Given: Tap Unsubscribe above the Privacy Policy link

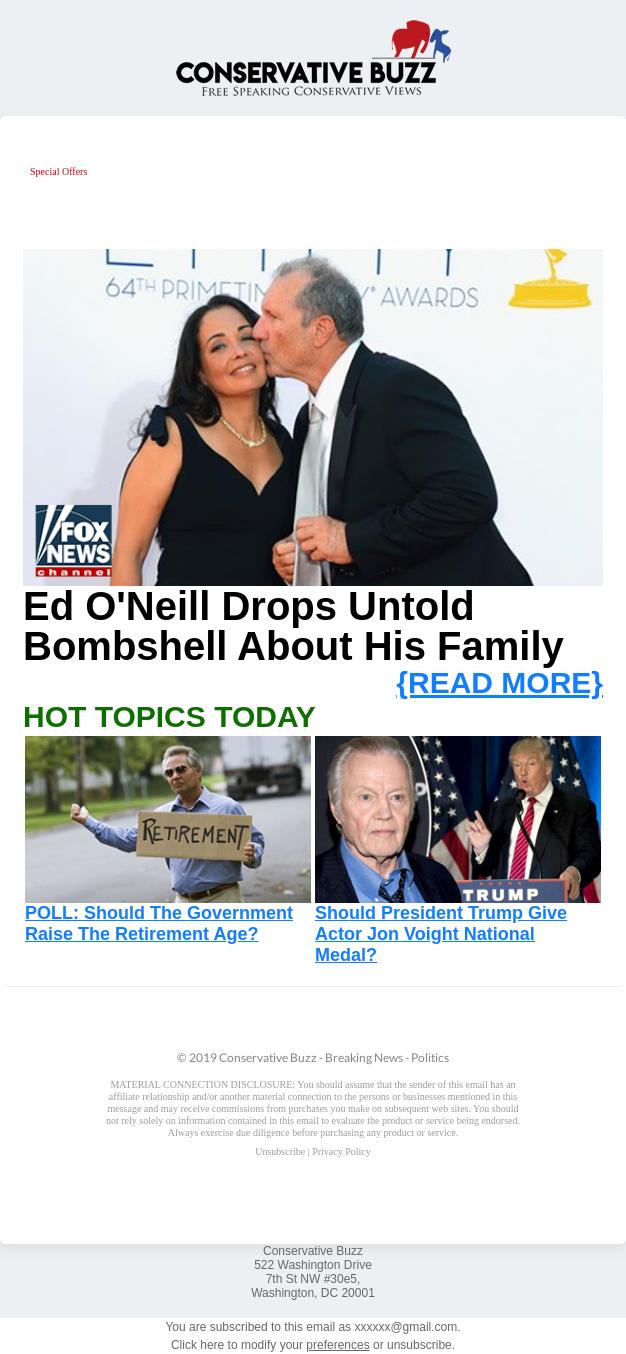Looking at the screenshot, I should (x=280, y=1152).
